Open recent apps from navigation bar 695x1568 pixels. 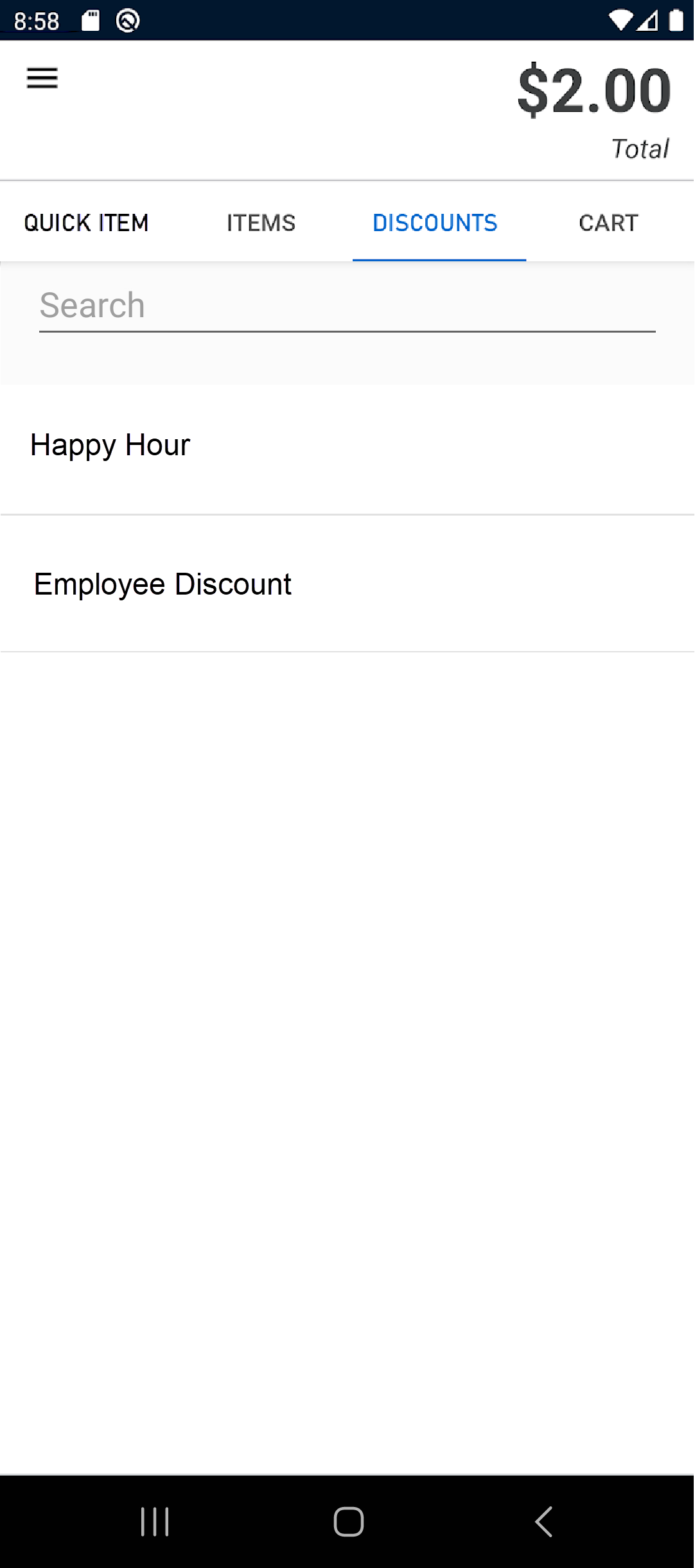click(155, 1521)
